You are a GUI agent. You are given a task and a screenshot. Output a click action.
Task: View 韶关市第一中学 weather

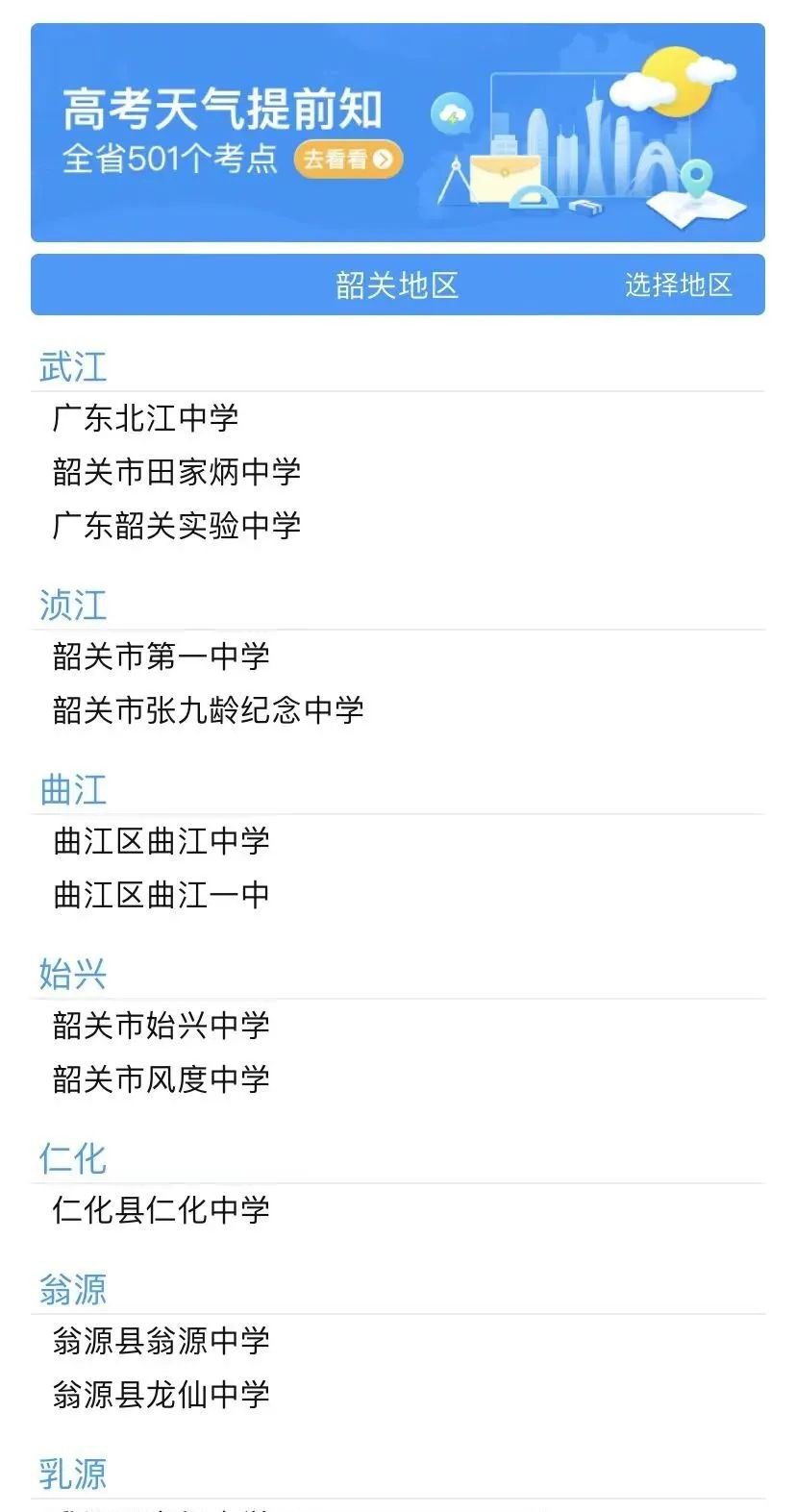point(161,657)
